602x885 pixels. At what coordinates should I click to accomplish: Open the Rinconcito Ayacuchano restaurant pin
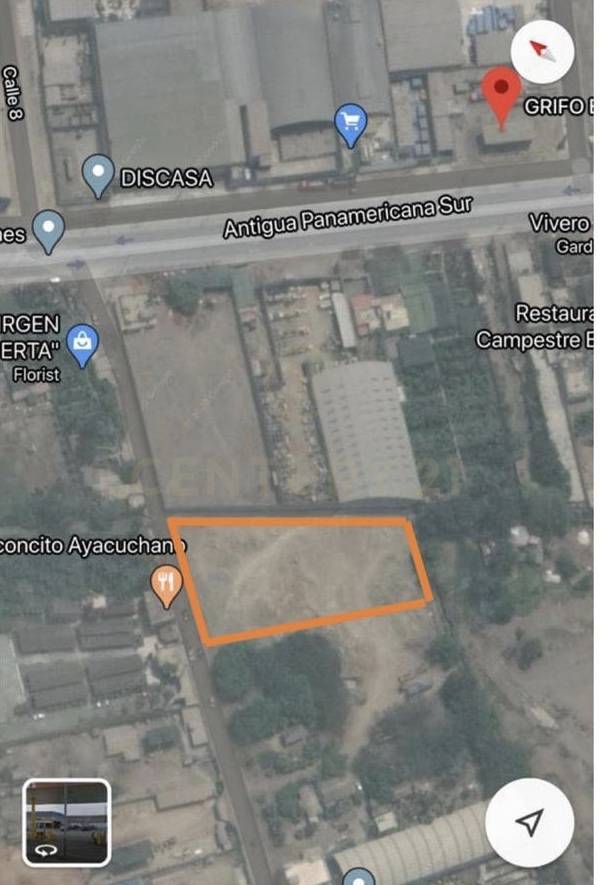point(166,582)
